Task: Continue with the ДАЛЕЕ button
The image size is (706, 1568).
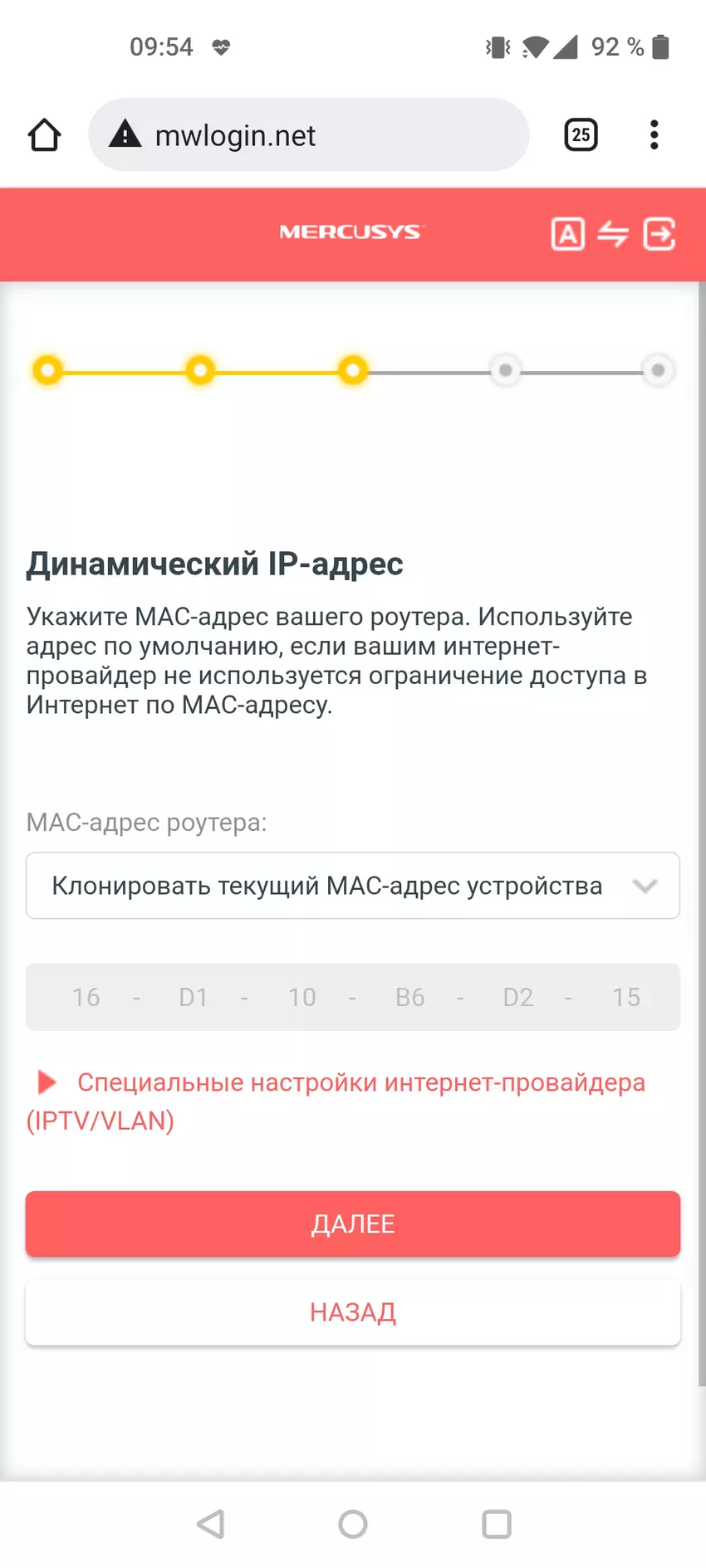Action: [353, 1224]
